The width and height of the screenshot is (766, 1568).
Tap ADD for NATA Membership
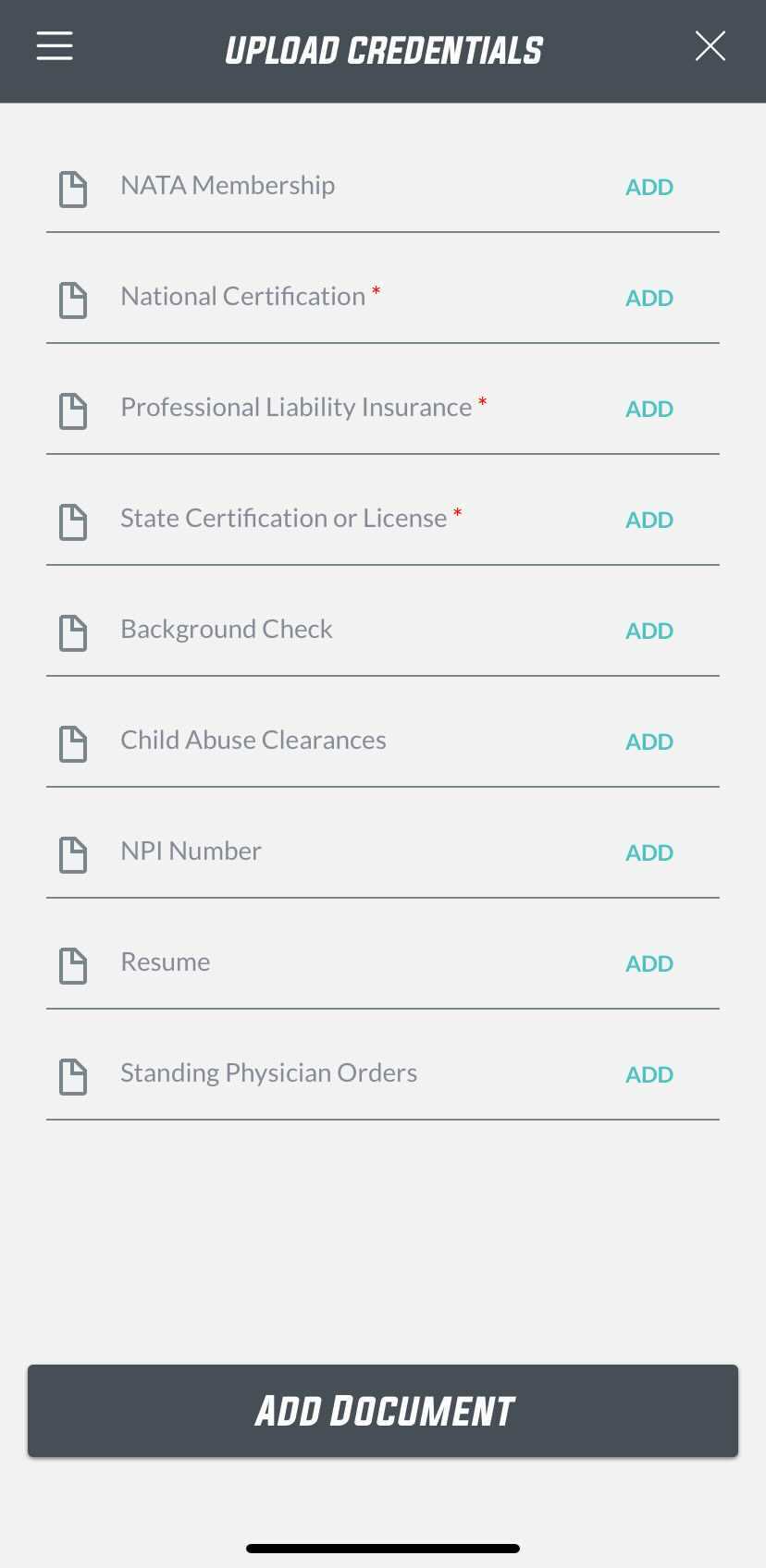[649, 187]
